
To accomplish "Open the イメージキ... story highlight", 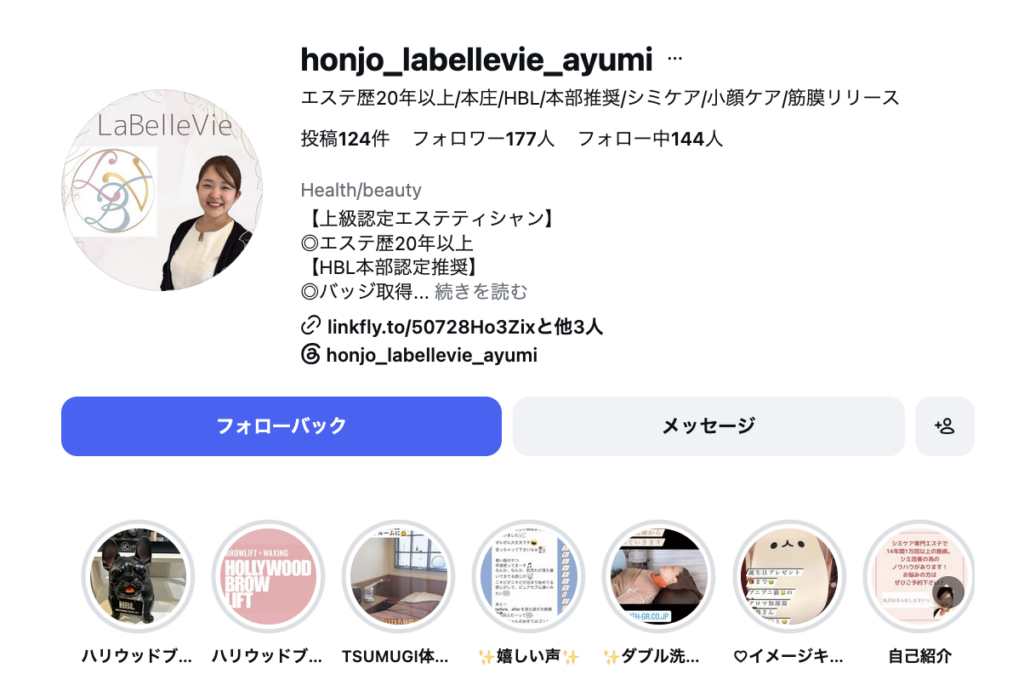I will [789, 577].
